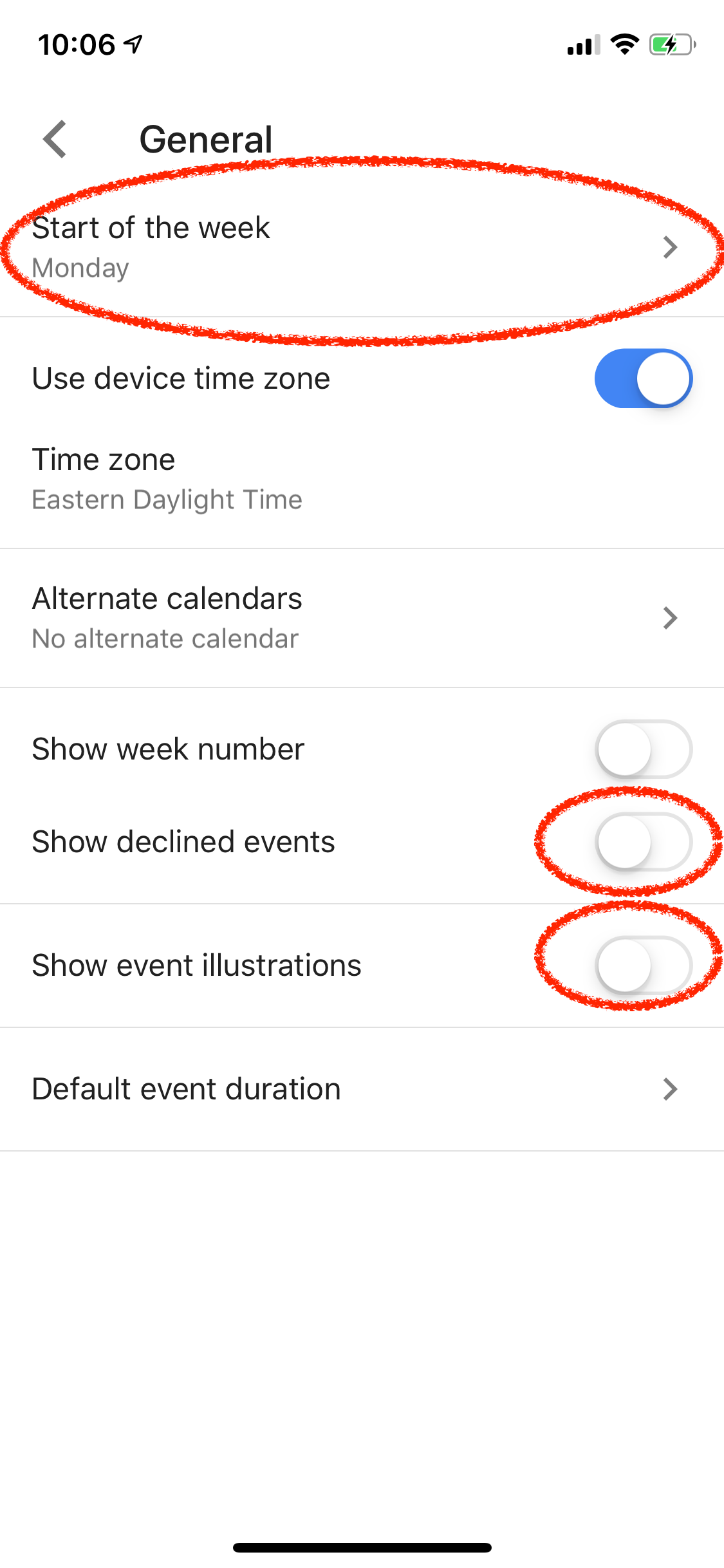Go back from General settings
724x1568 pixels.
pos(55,139)
